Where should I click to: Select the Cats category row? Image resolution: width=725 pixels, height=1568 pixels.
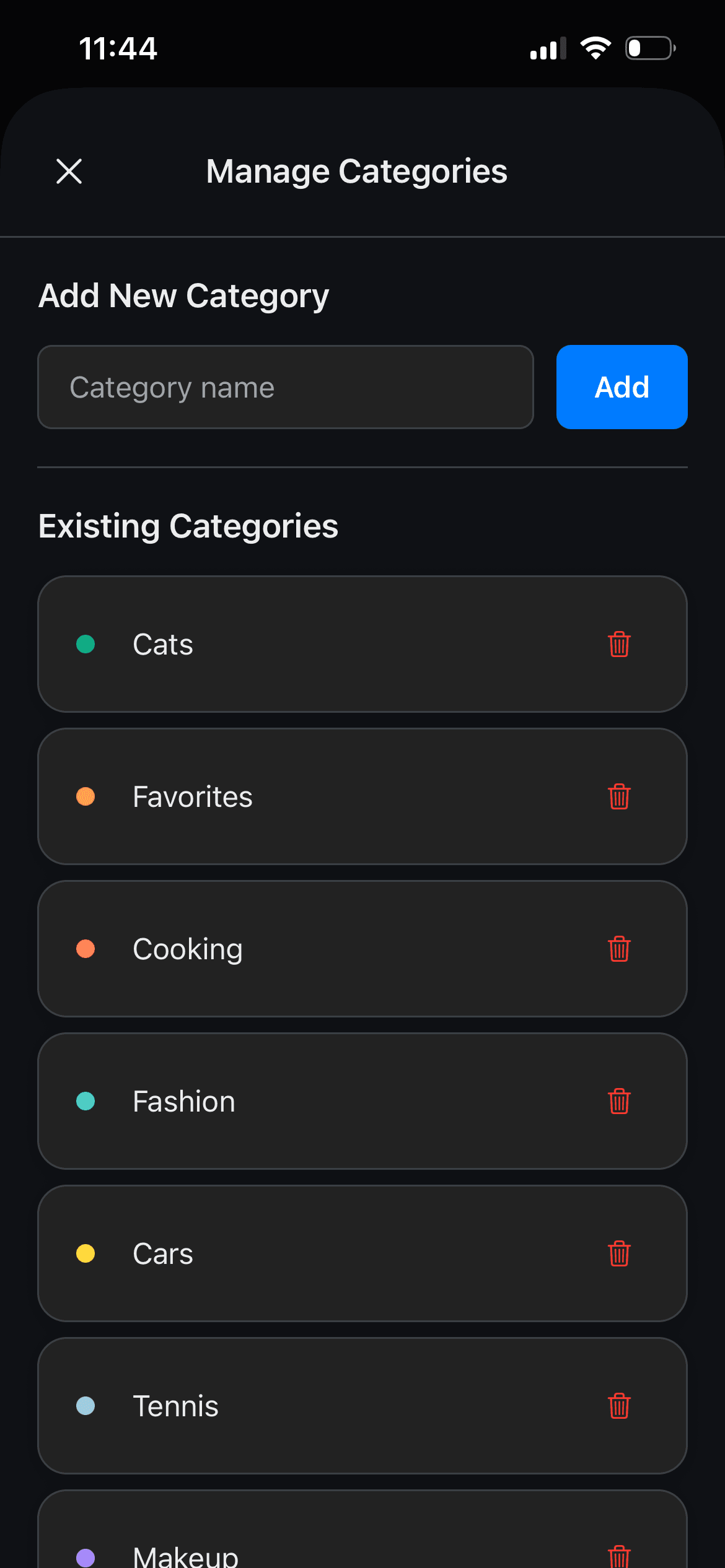pyautogui.click(x=362, y=644)
